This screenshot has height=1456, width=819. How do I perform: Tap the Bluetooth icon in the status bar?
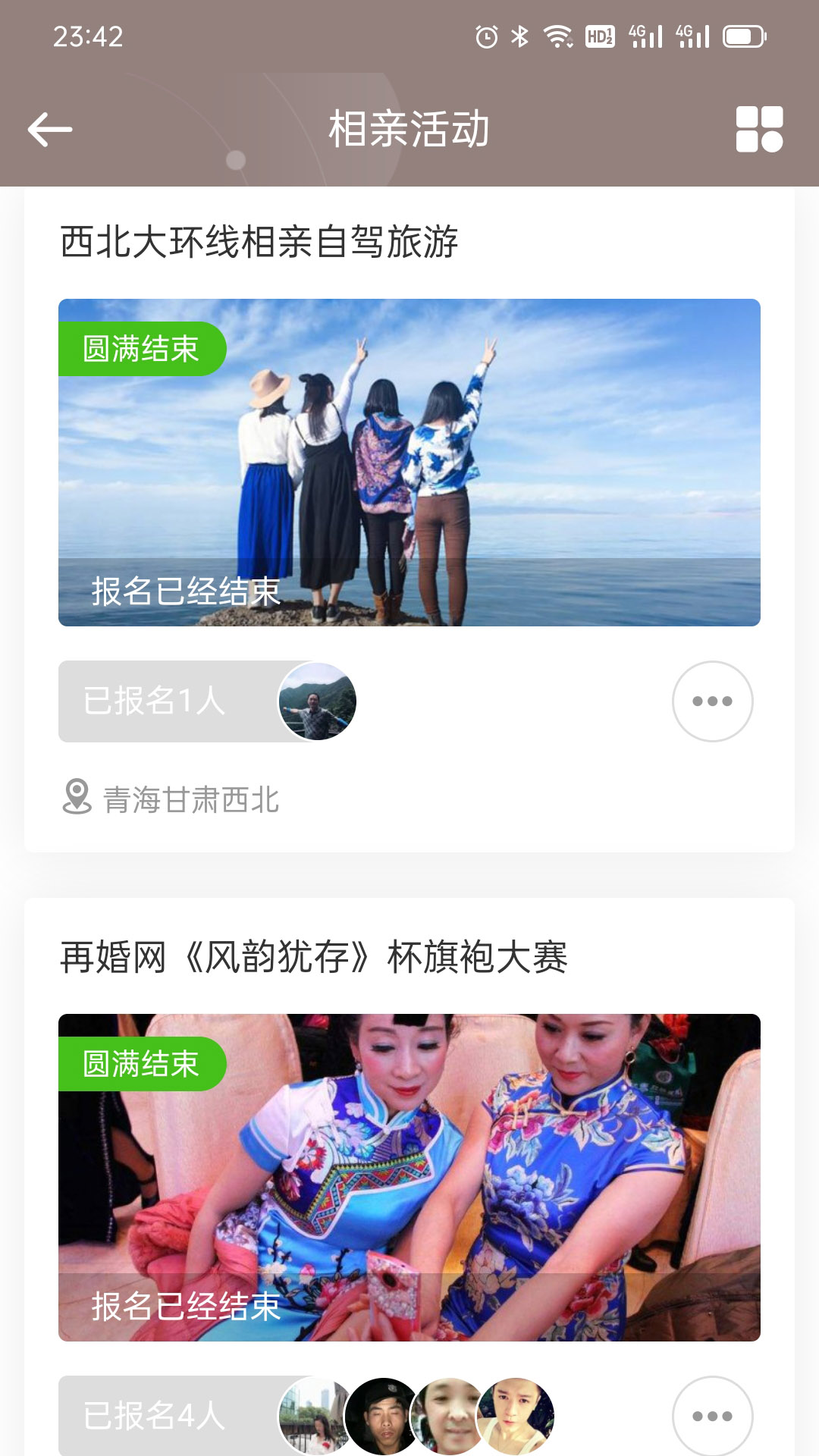[521, 33]
